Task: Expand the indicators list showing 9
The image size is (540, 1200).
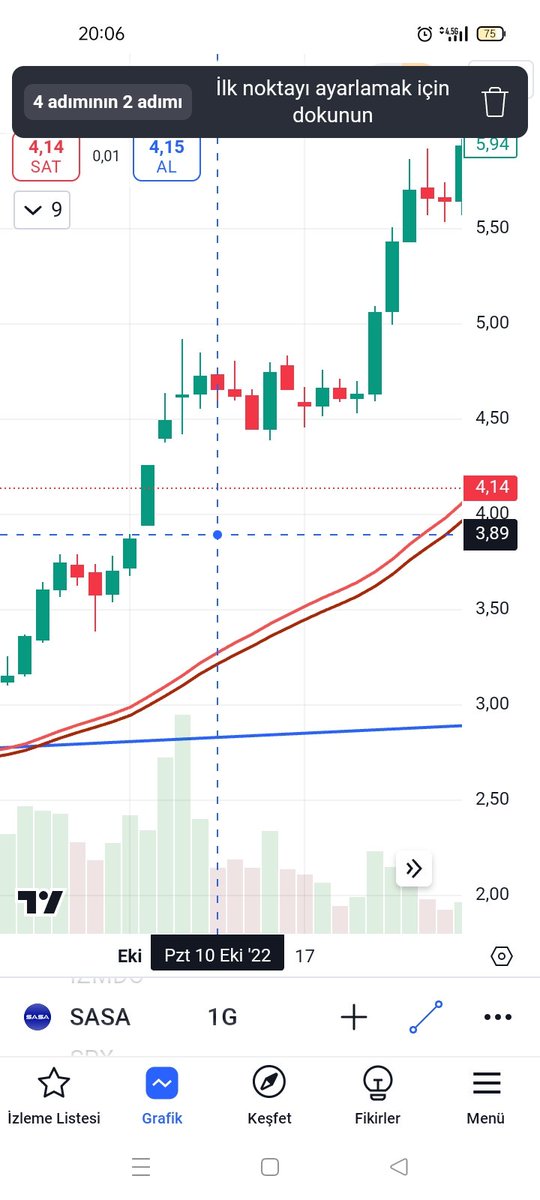Action: 42,210
